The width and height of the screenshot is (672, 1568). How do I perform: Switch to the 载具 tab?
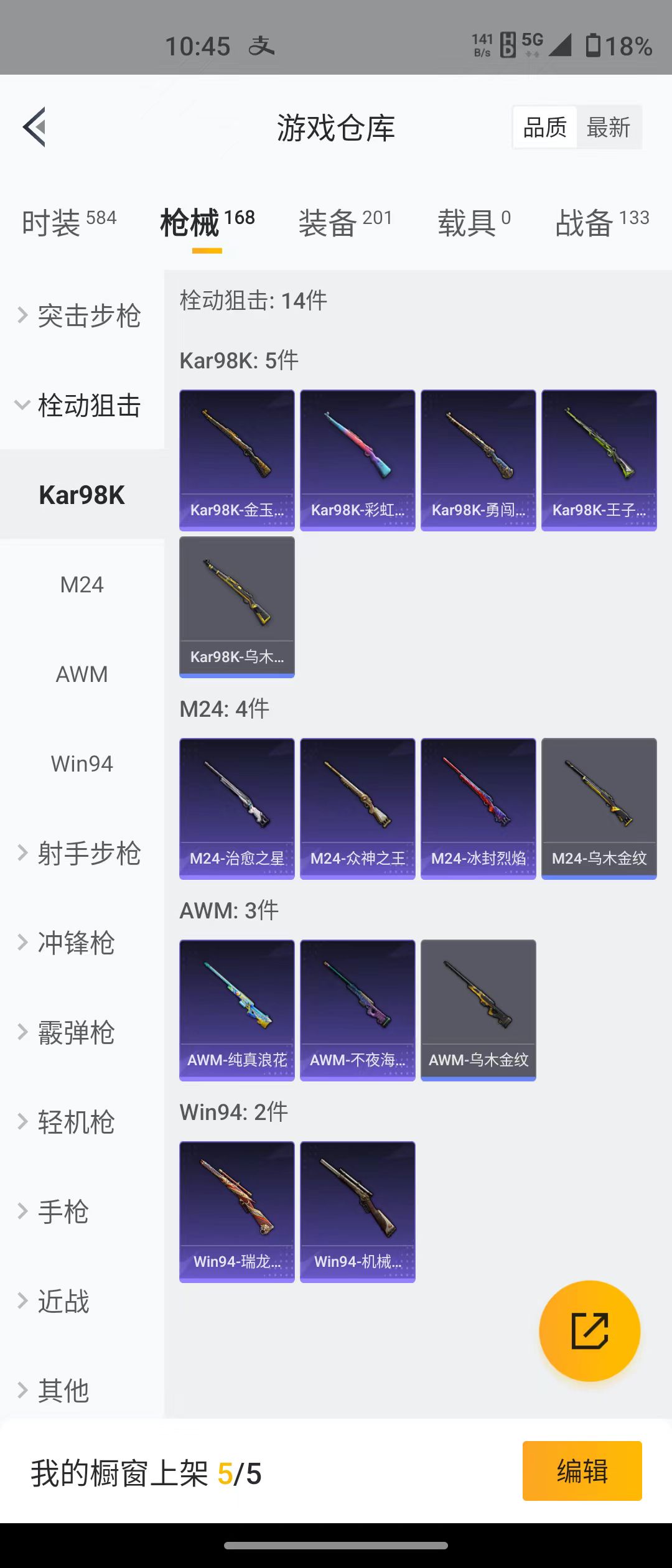[x=474, y=222]
